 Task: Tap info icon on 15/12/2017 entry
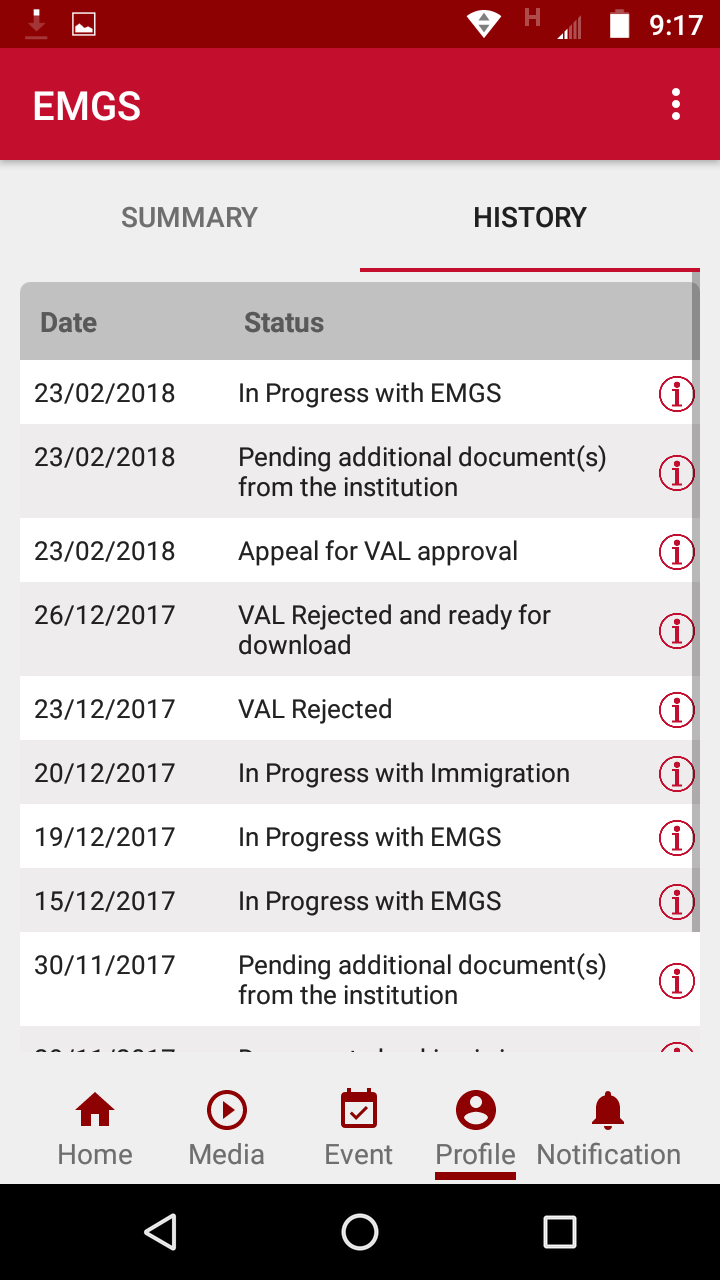point(676,901)
